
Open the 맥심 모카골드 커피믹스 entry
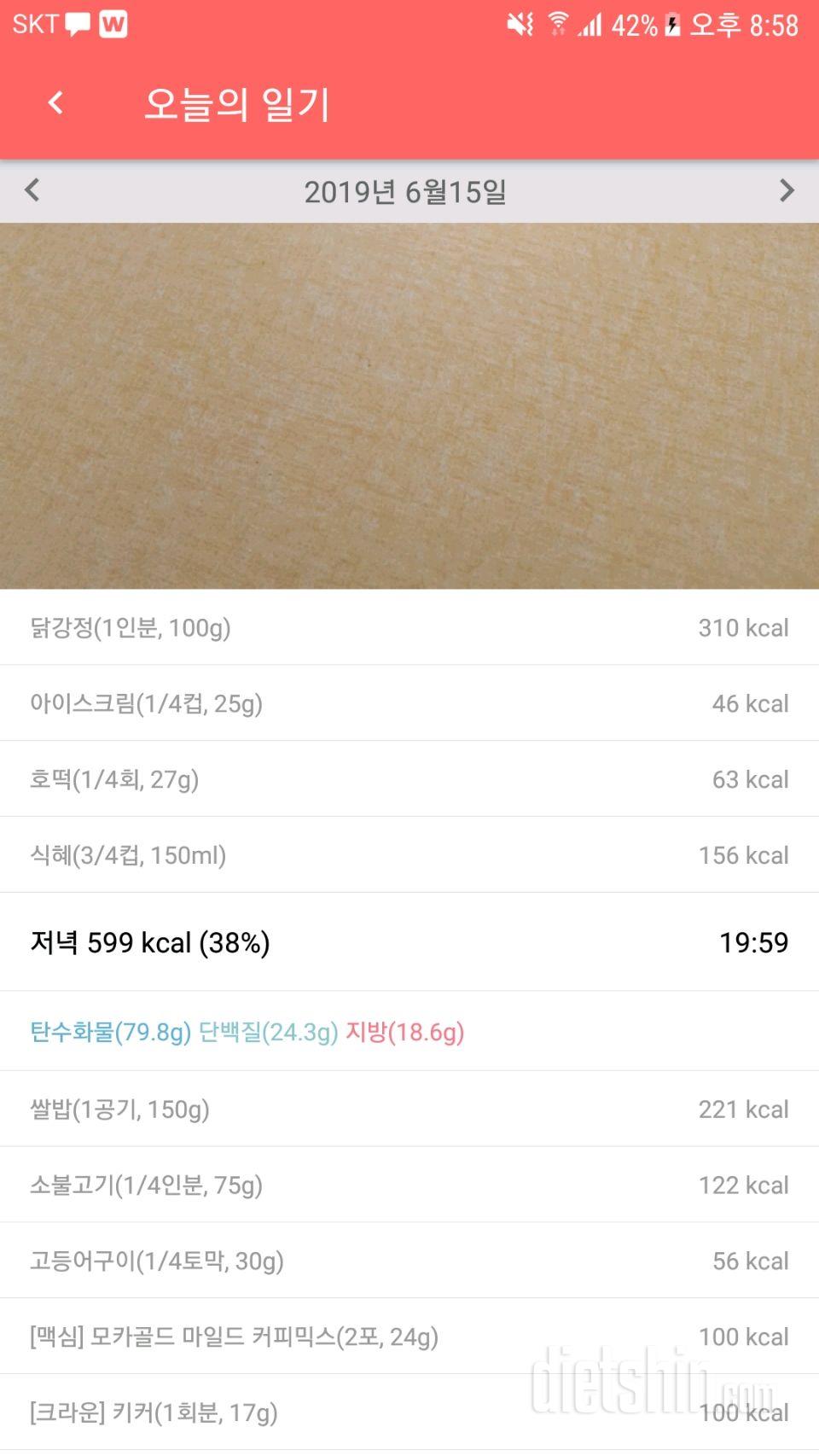pyautogui.click(x=409, y=1337)
